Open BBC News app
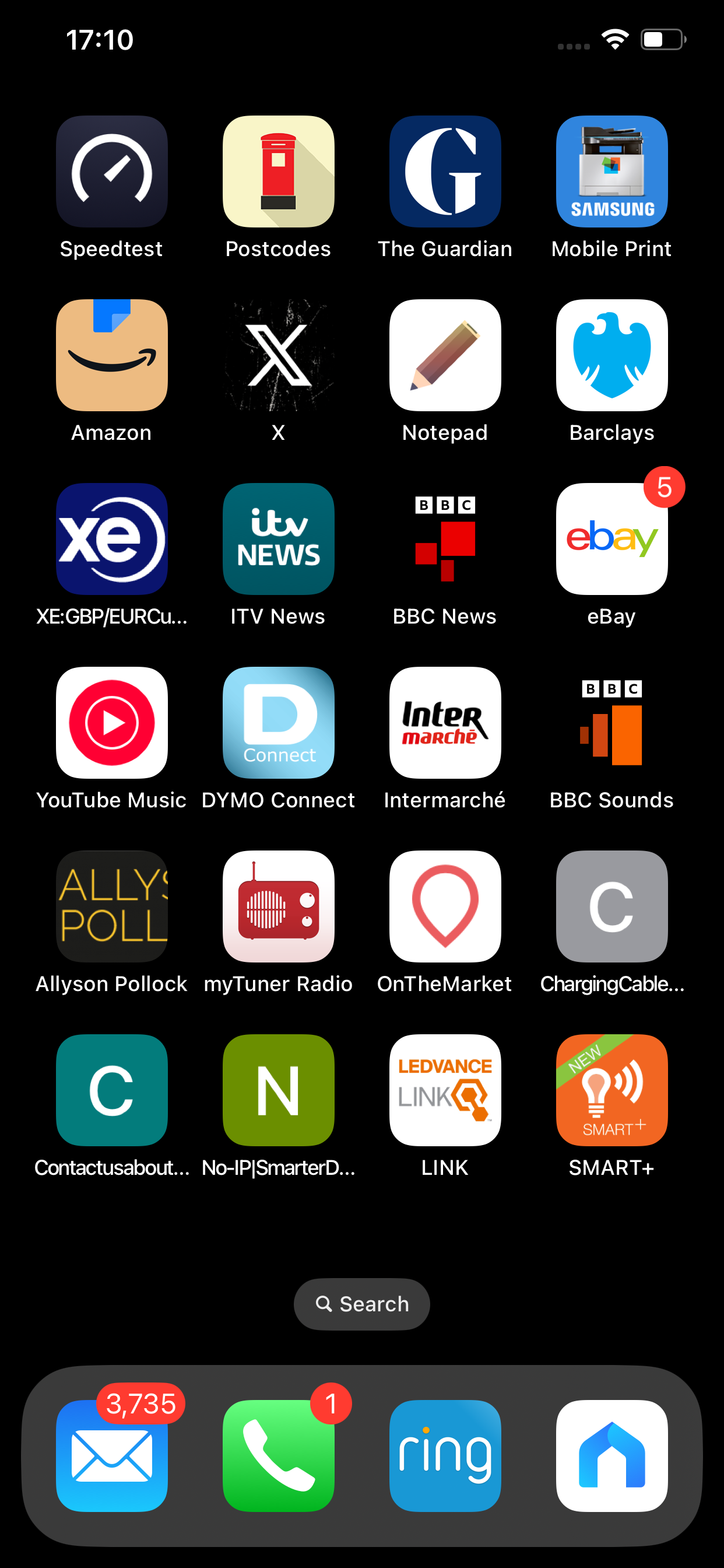The image size is (724, 1568). click(445, 540)
